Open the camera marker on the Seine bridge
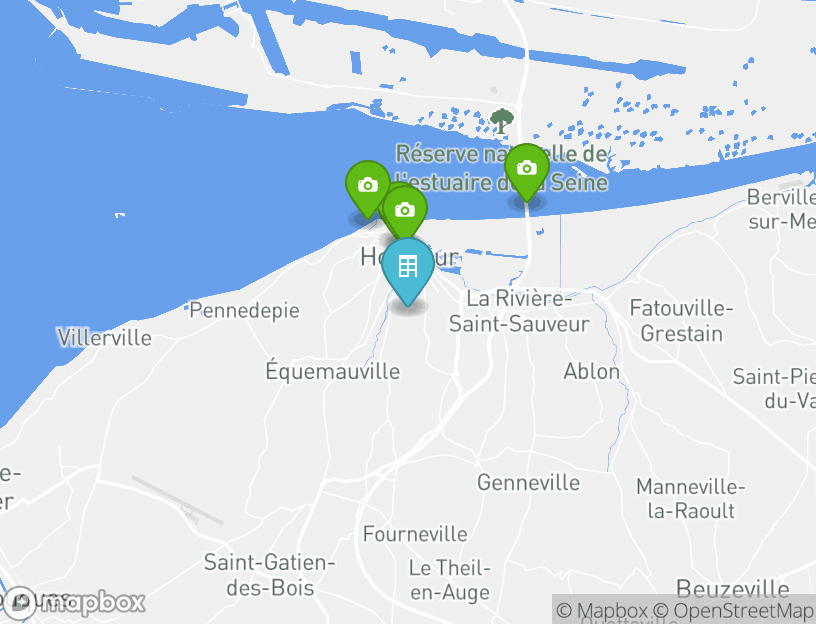 526,168
